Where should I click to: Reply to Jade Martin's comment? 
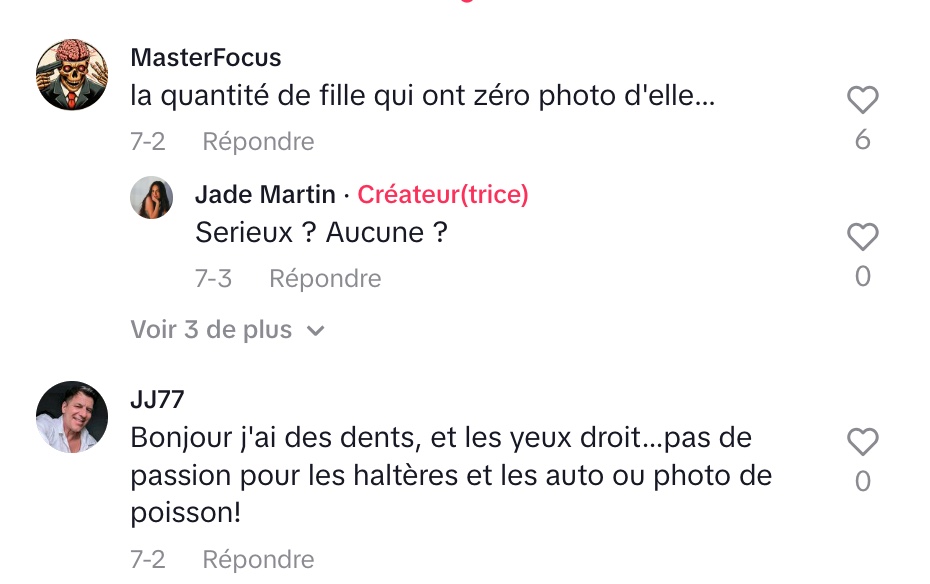click(x=325, y=278)
